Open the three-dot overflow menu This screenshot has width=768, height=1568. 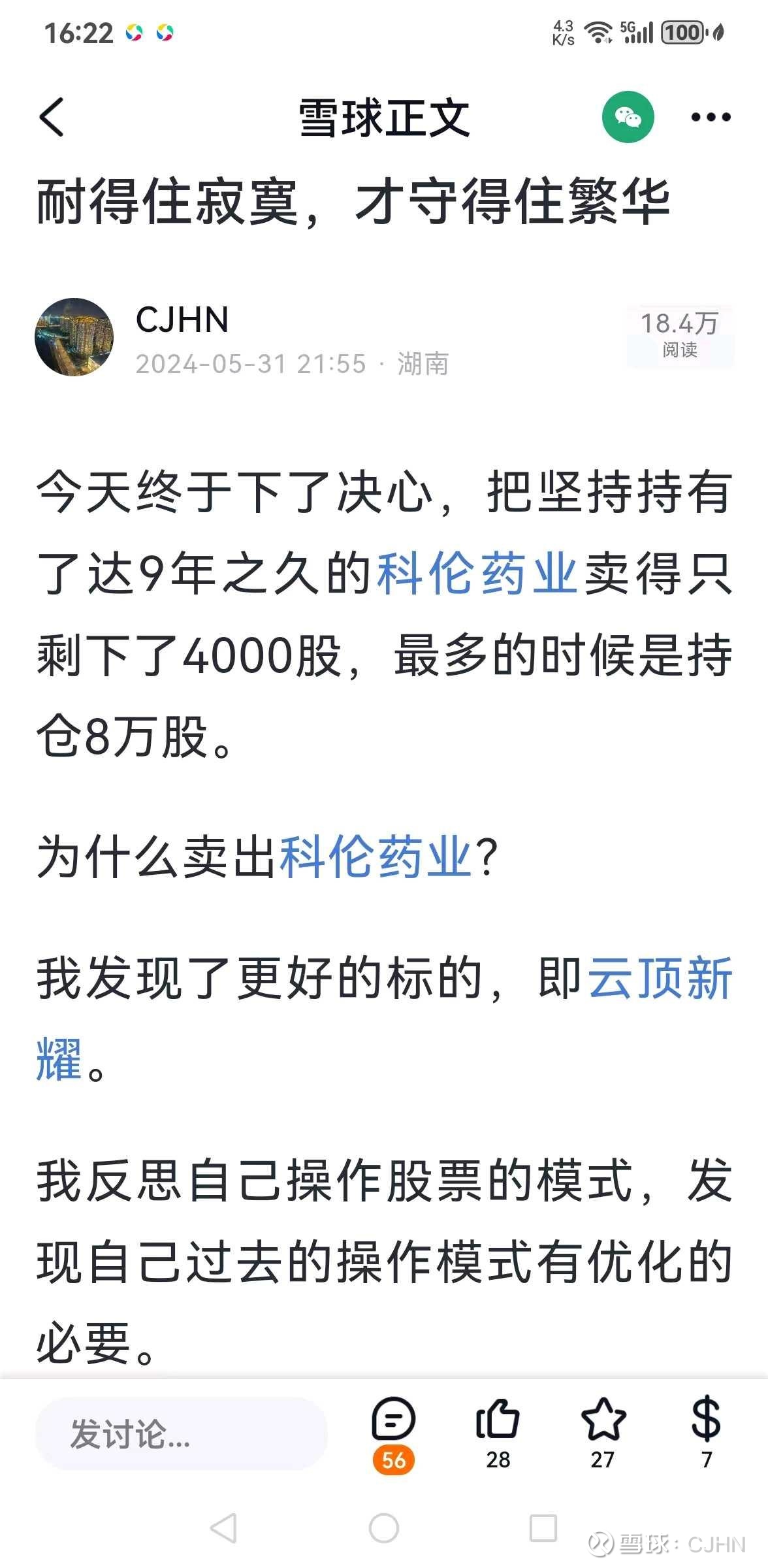point(711,118)
